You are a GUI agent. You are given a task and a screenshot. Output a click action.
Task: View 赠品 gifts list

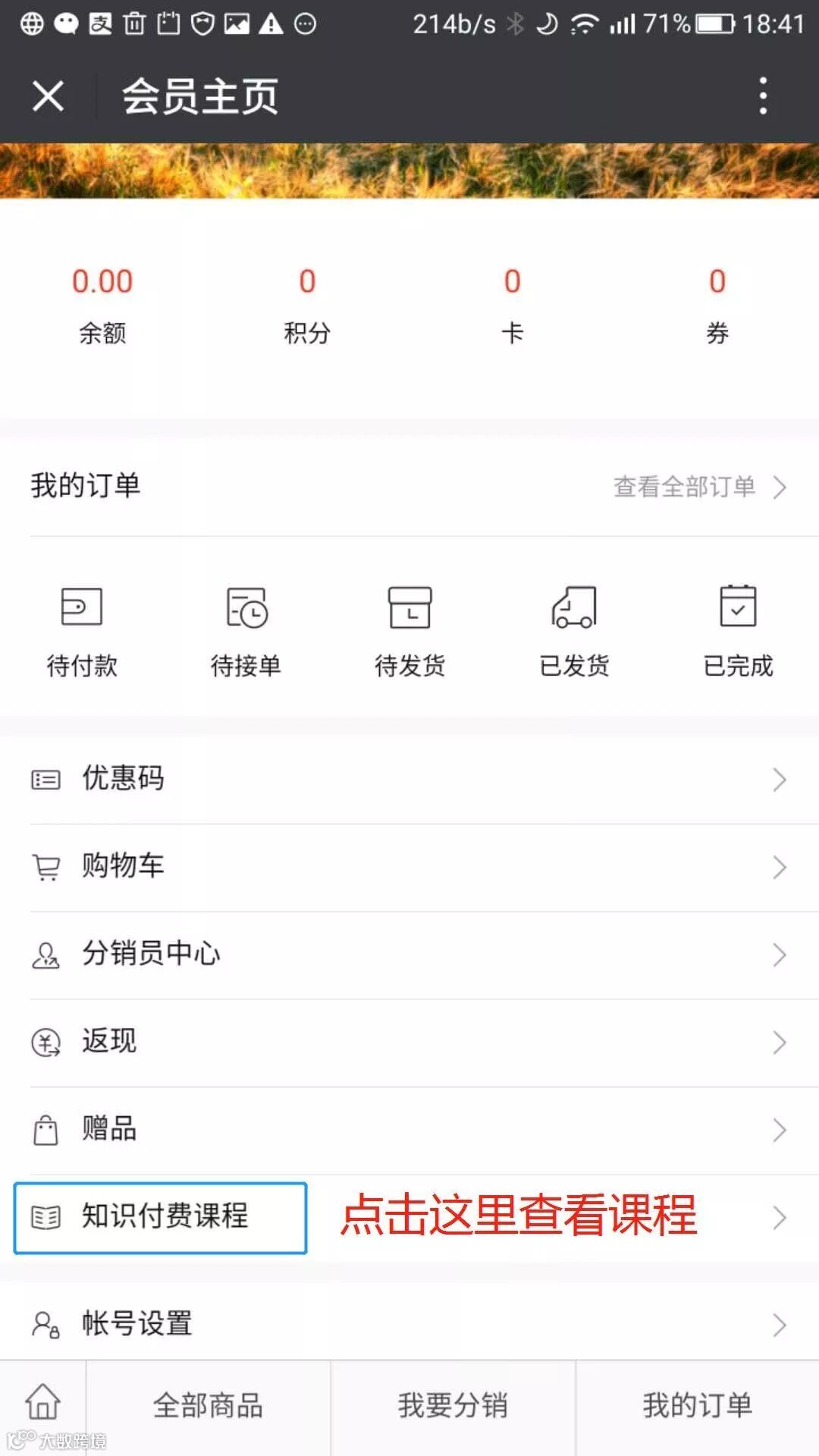point(409,1130)
